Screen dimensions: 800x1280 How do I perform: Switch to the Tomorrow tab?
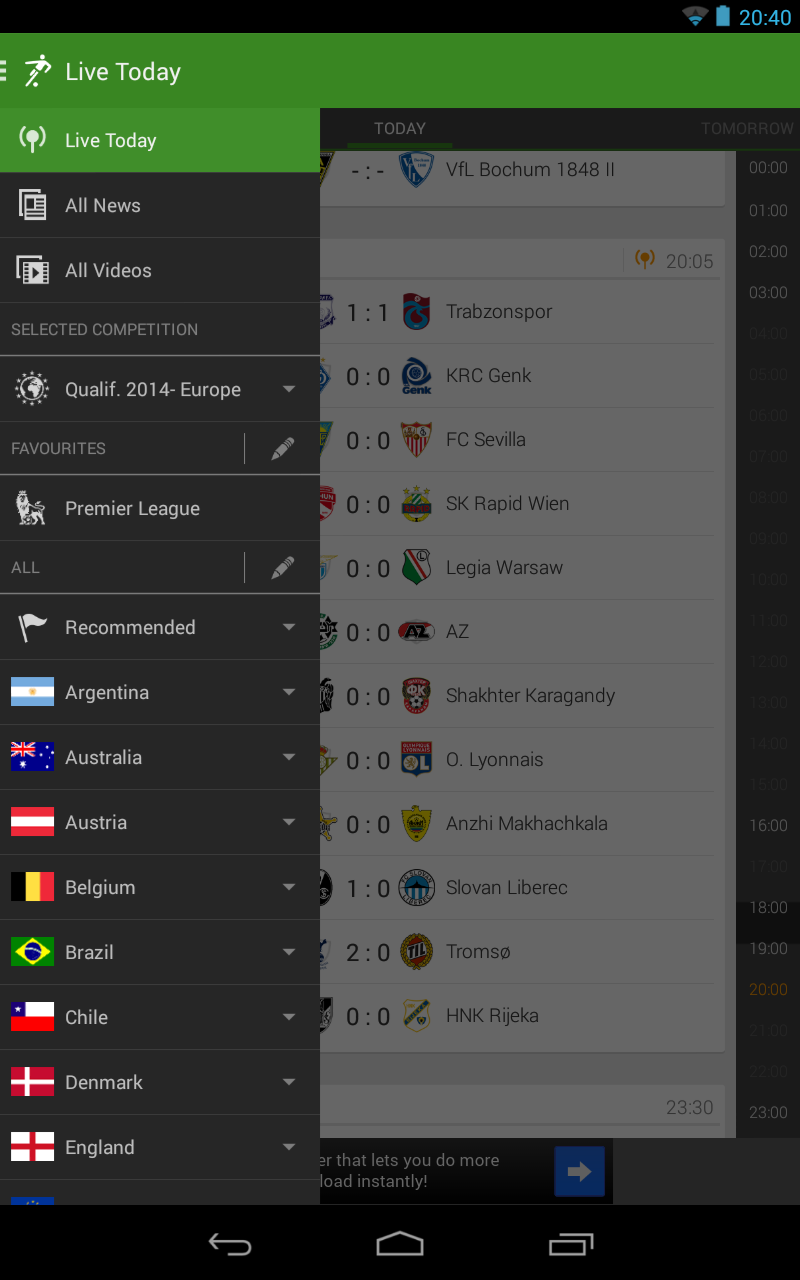(746, 129)
